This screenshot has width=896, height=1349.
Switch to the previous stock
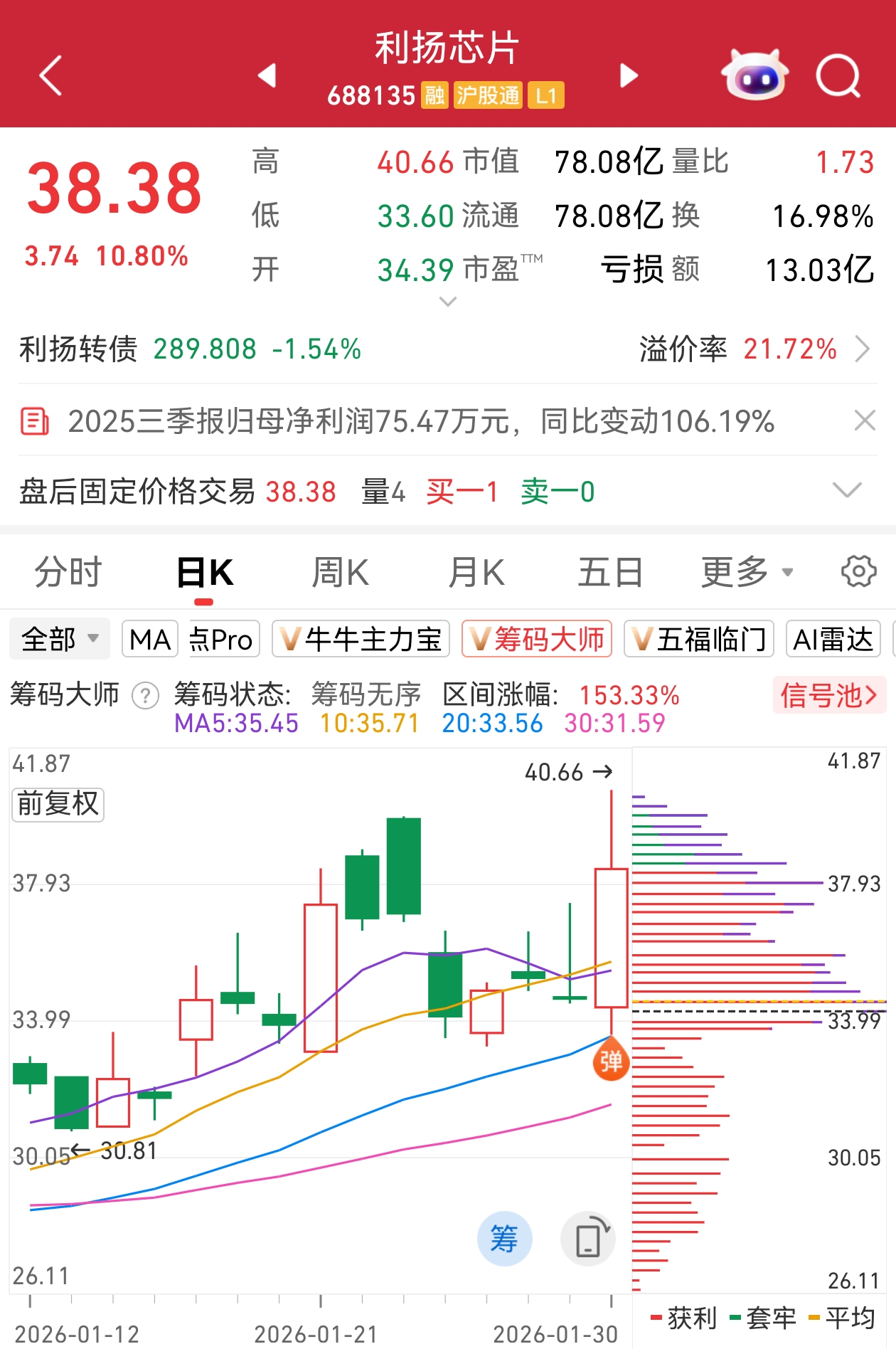pos(267,75)
